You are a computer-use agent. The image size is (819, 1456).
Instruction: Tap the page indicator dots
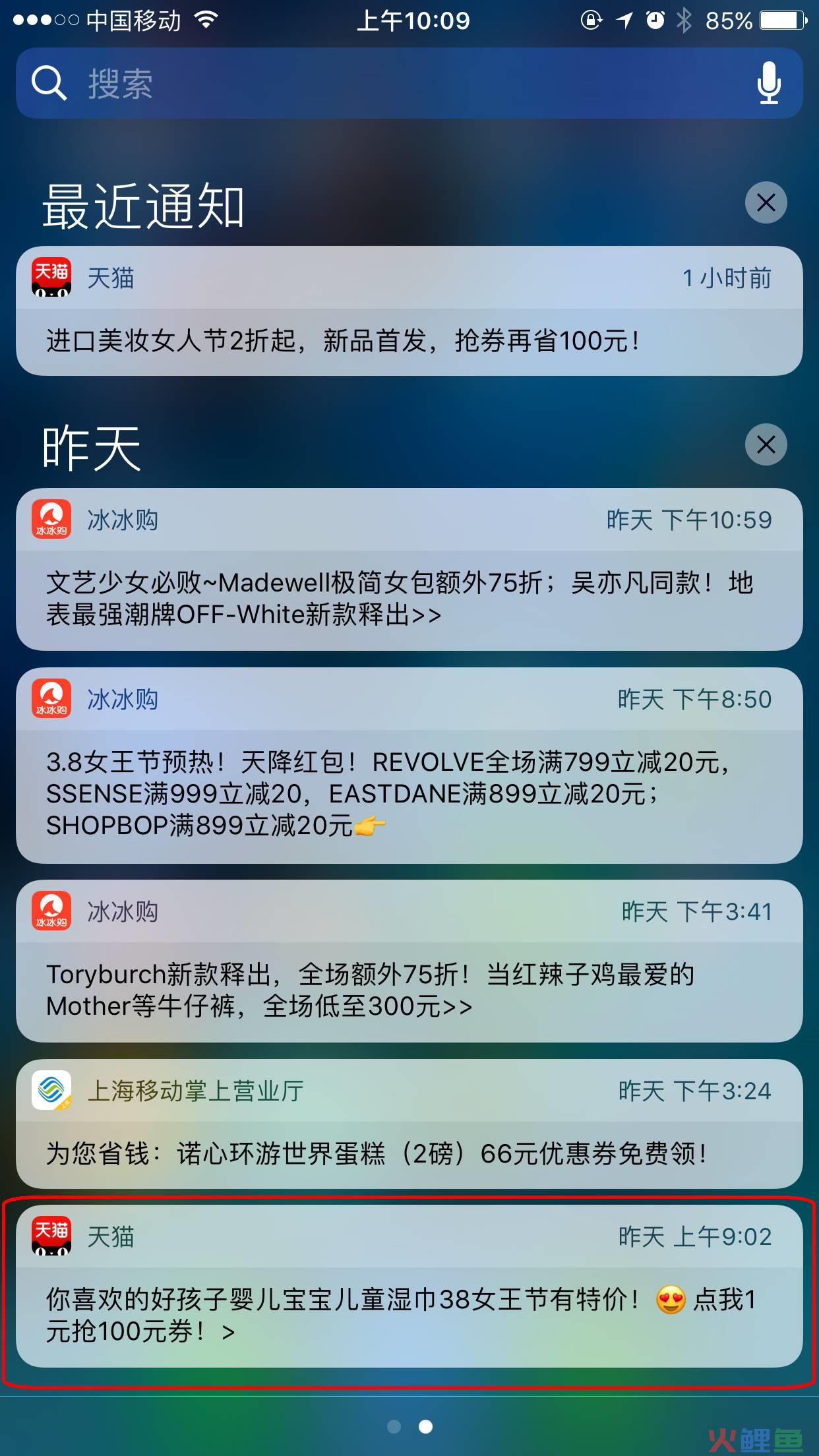[x=409, y=1426]
